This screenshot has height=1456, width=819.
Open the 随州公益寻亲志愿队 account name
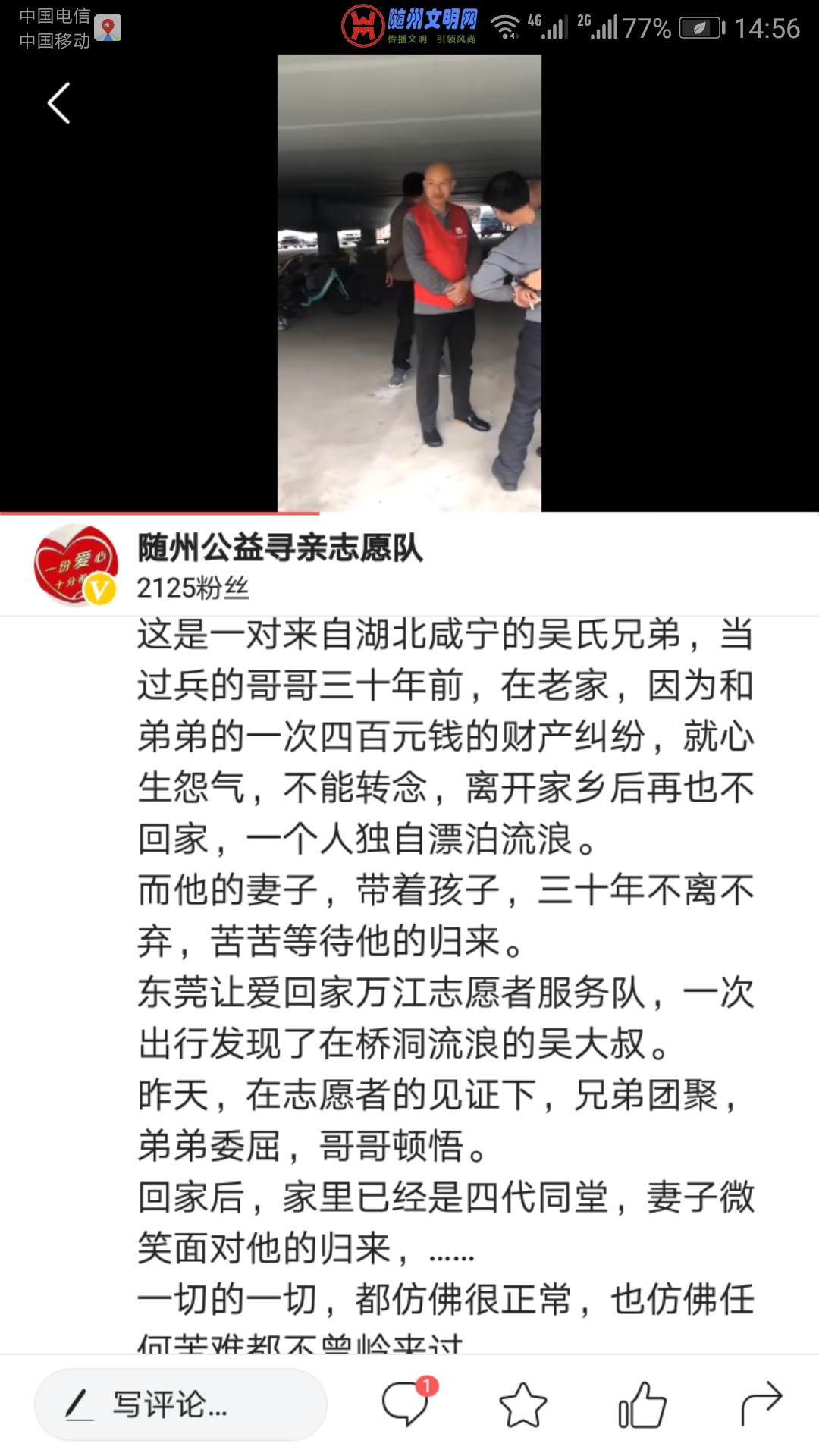tap(280, 548)
